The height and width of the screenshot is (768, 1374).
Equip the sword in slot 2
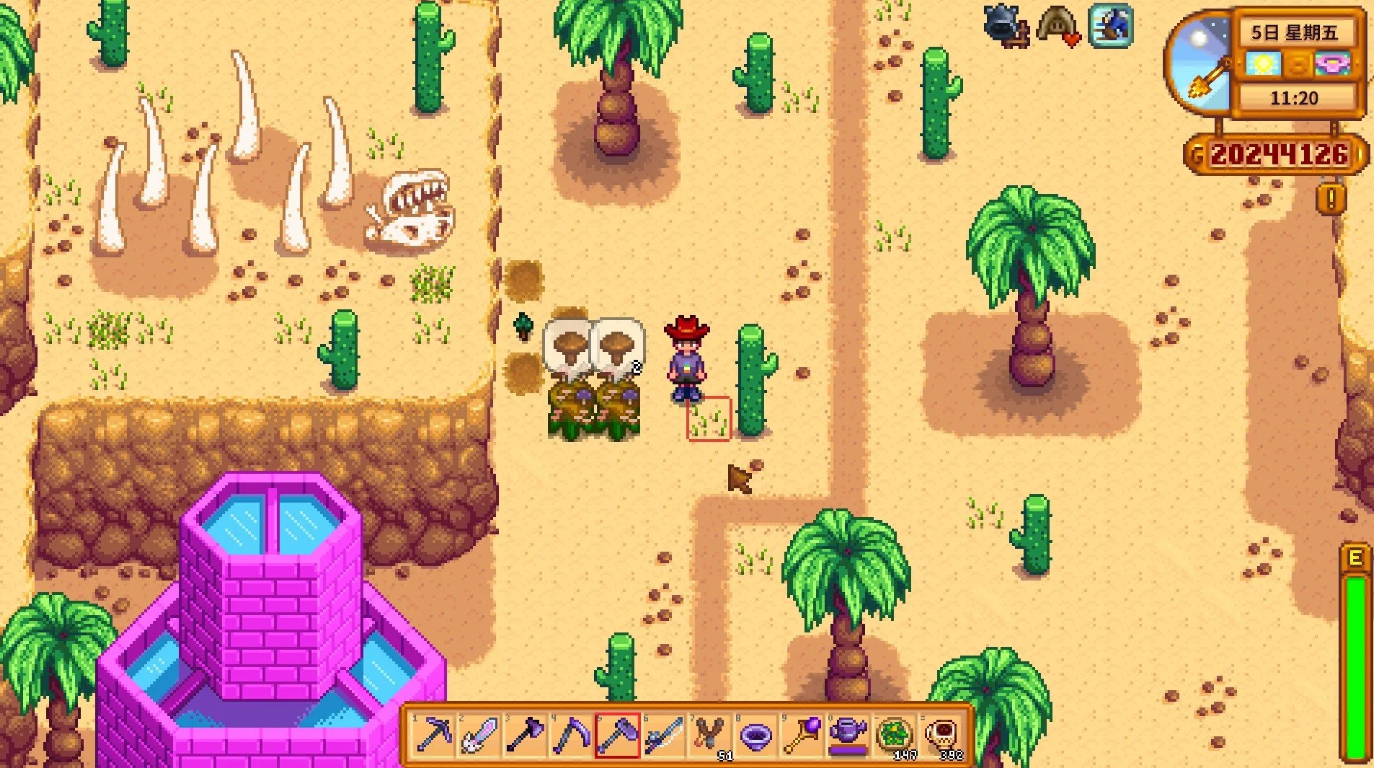[479, 736]
